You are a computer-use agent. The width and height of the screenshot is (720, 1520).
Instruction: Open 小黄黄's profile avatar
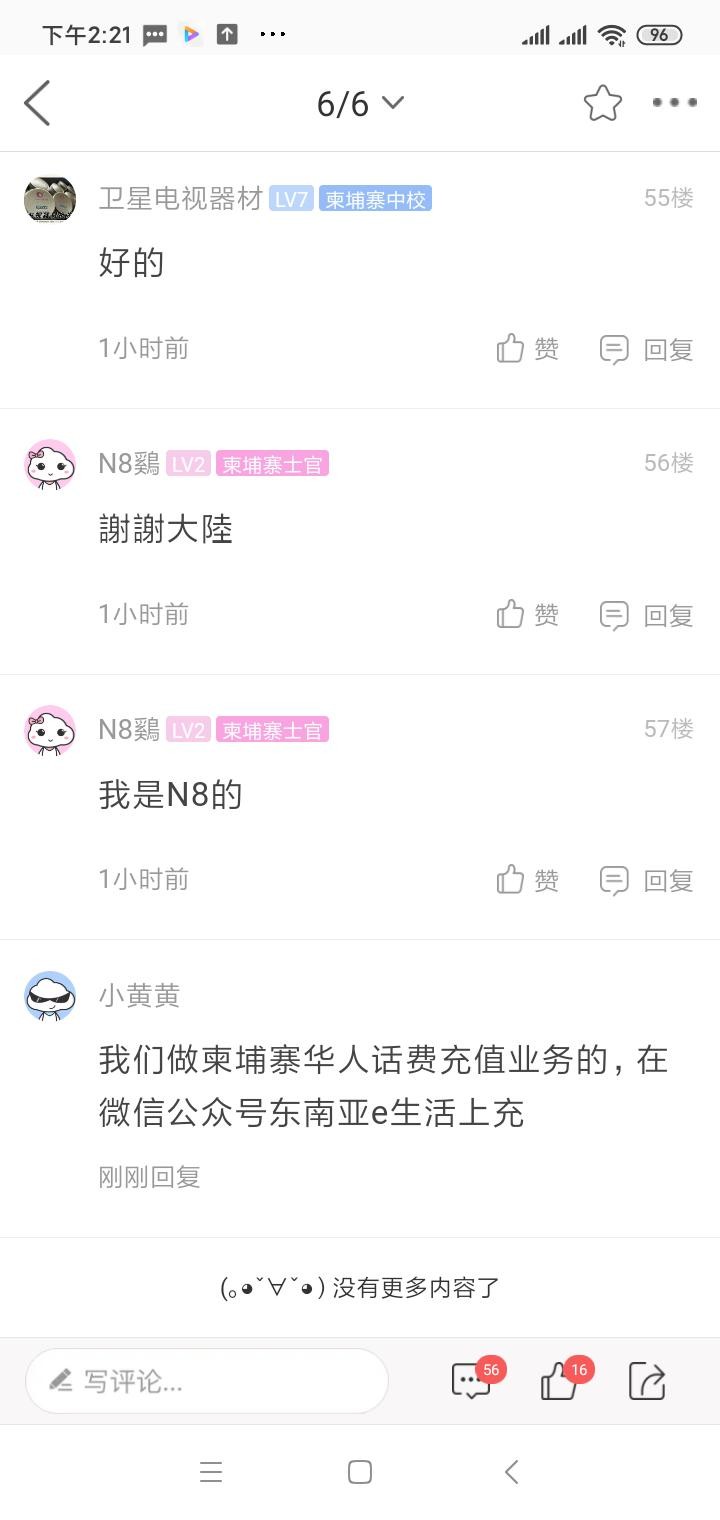pyautogui.click(x=50, y=996)
